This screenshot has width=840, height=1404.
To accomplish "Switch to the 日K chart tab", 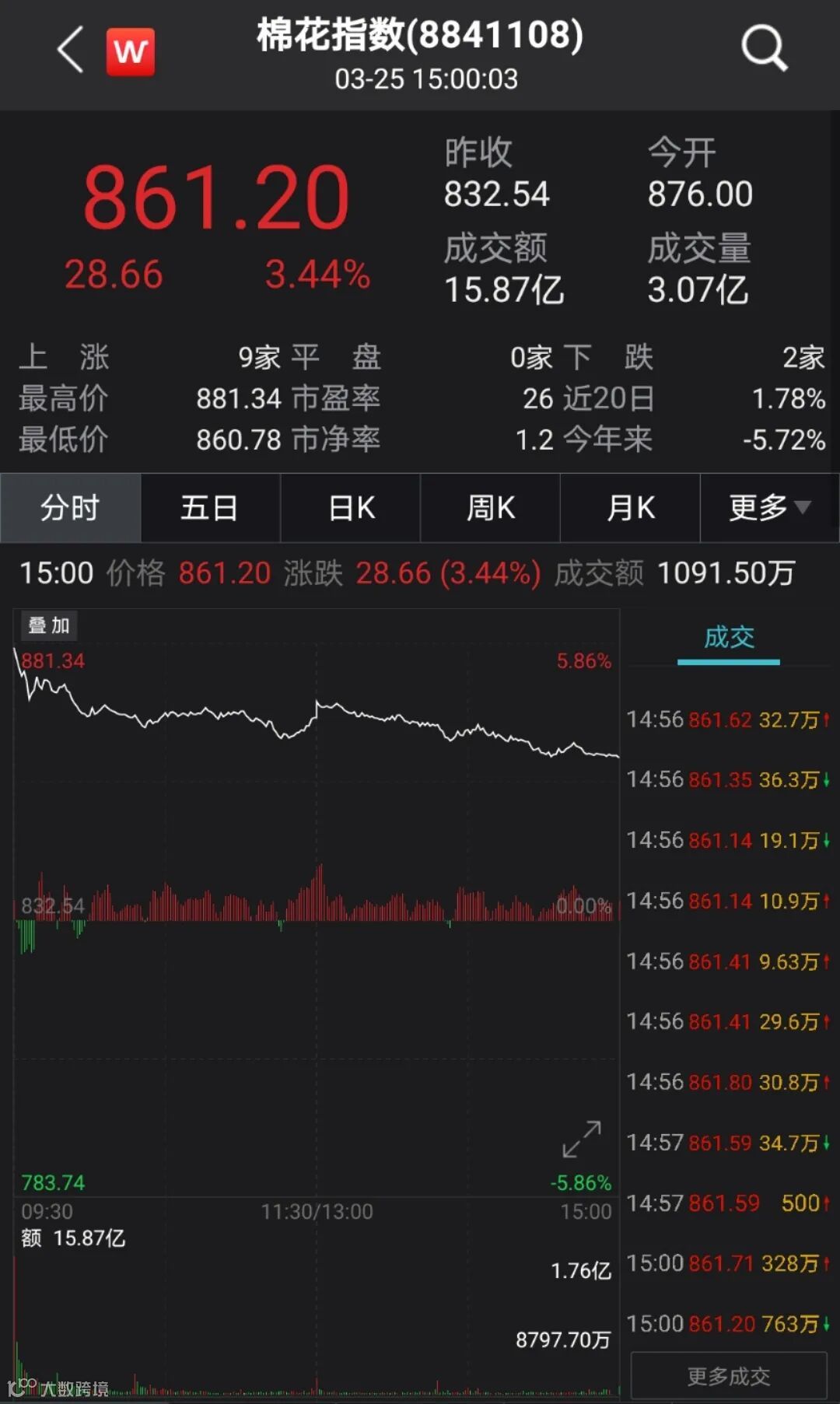I will [x=351, y=508].
